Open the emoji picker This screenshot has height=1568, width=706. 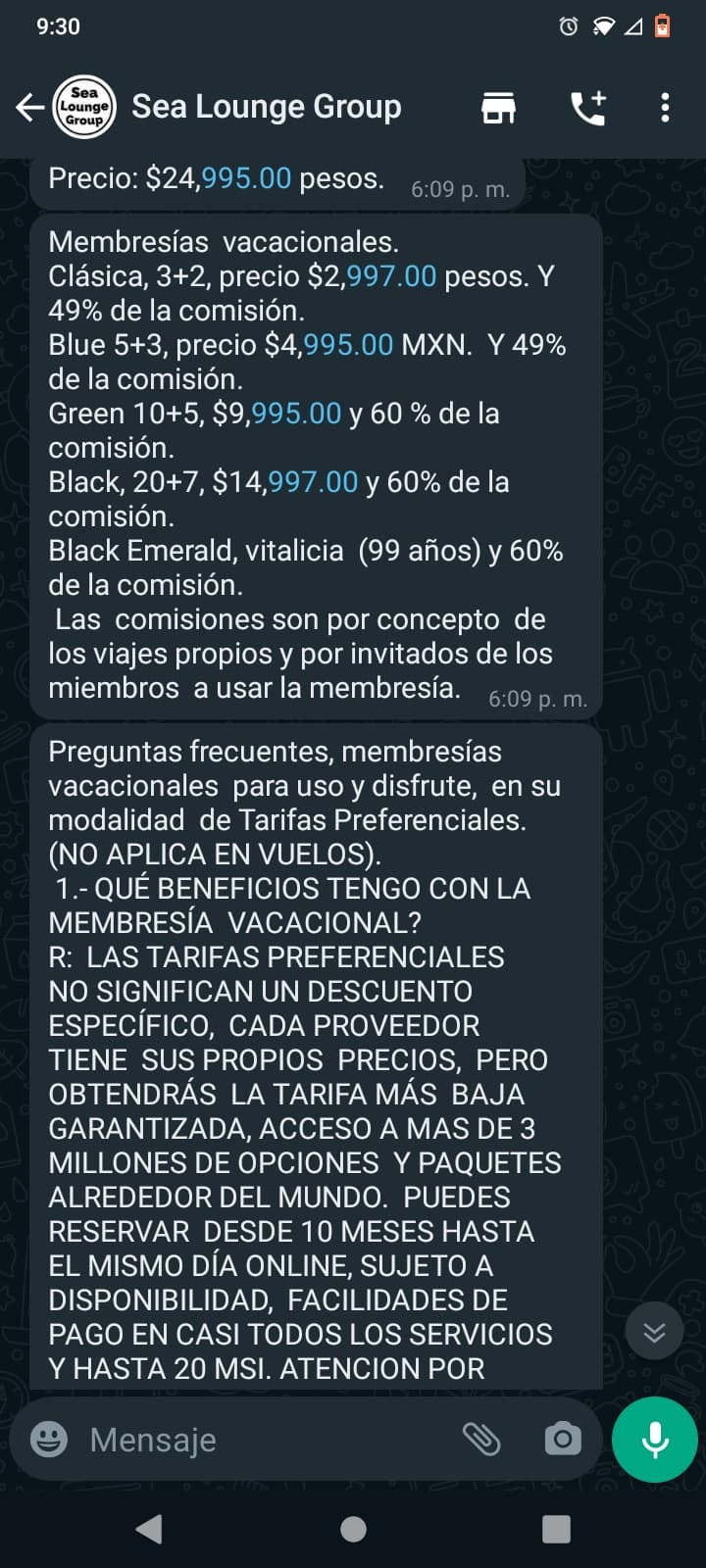(x=49, y=1439)
